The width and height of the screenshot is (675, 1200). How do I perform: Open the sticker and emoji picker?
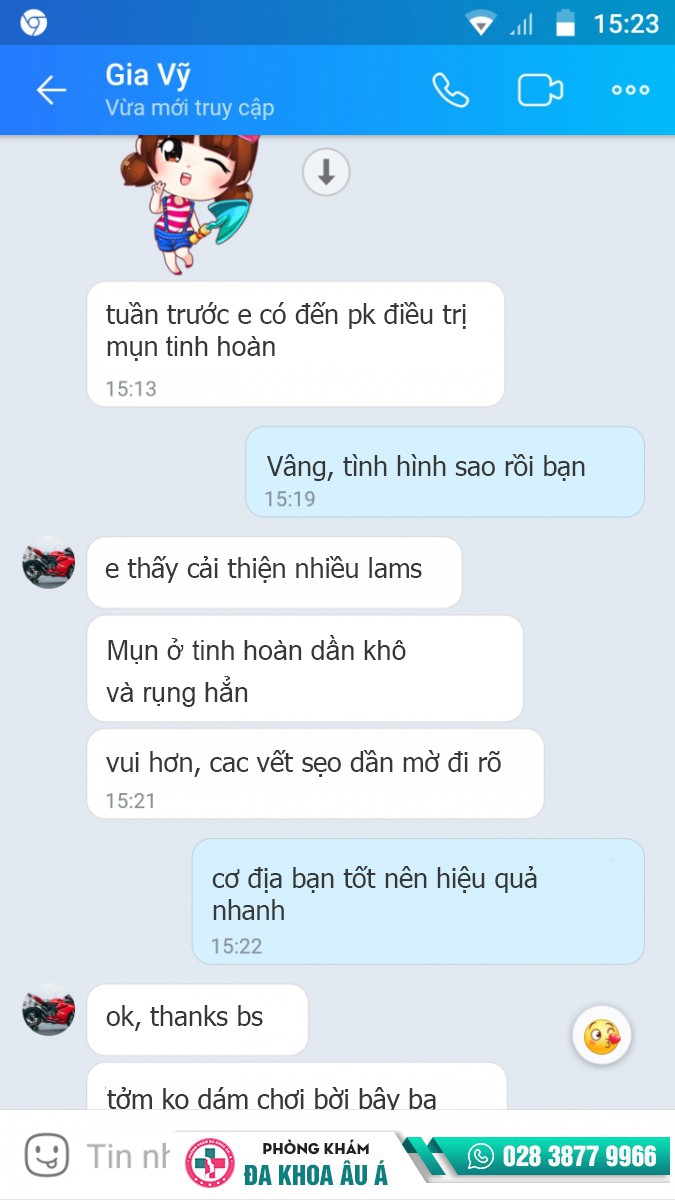click(46, 1156)
